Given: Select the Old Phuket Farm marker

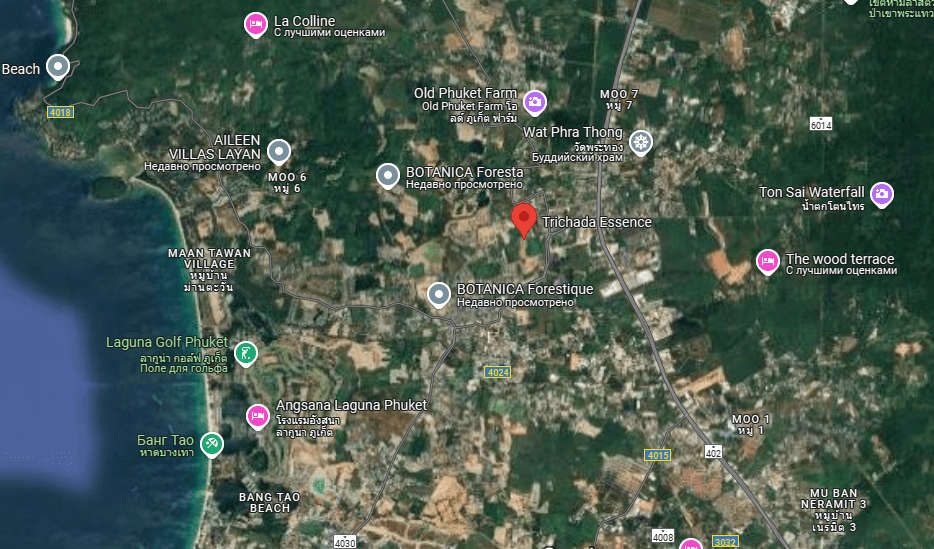Looking at the screenshot, I should pos(535,101).
